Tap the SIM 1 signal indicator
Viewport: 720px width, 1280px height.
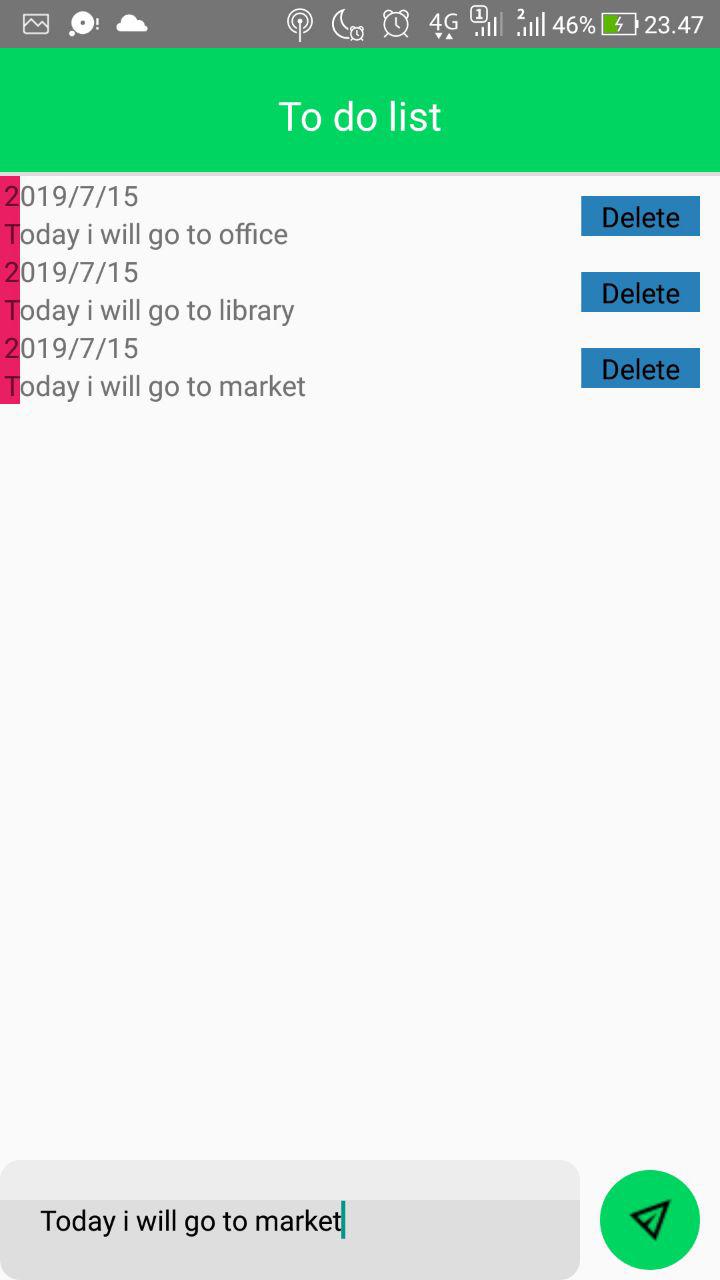click(x=487, y=22)
